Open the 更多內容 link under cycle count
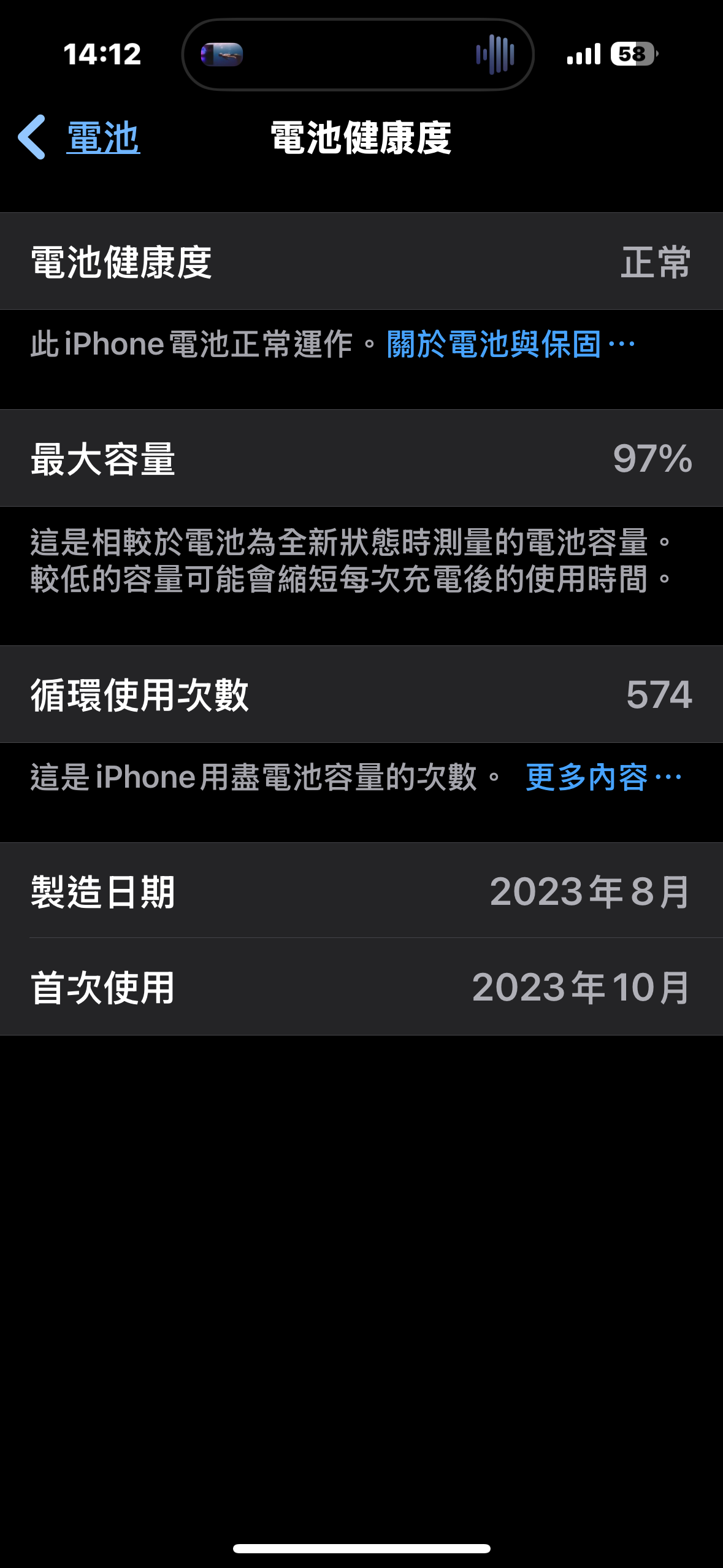The image size is (723, 1568). pyautogui.click(x=603, y=777)
